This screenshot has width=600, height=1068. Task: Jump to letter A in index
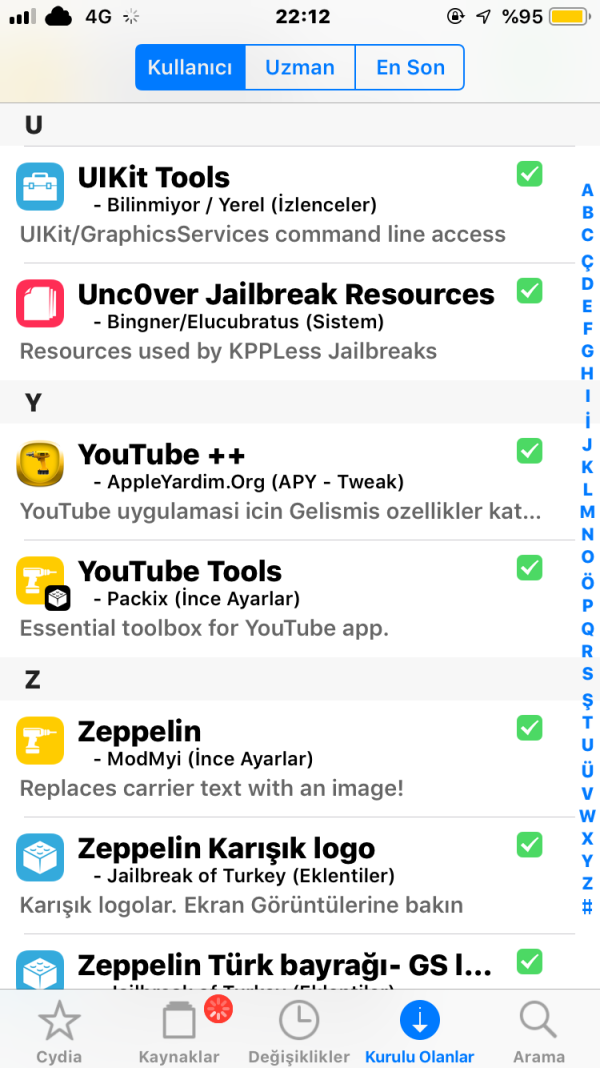coord(587,190)
